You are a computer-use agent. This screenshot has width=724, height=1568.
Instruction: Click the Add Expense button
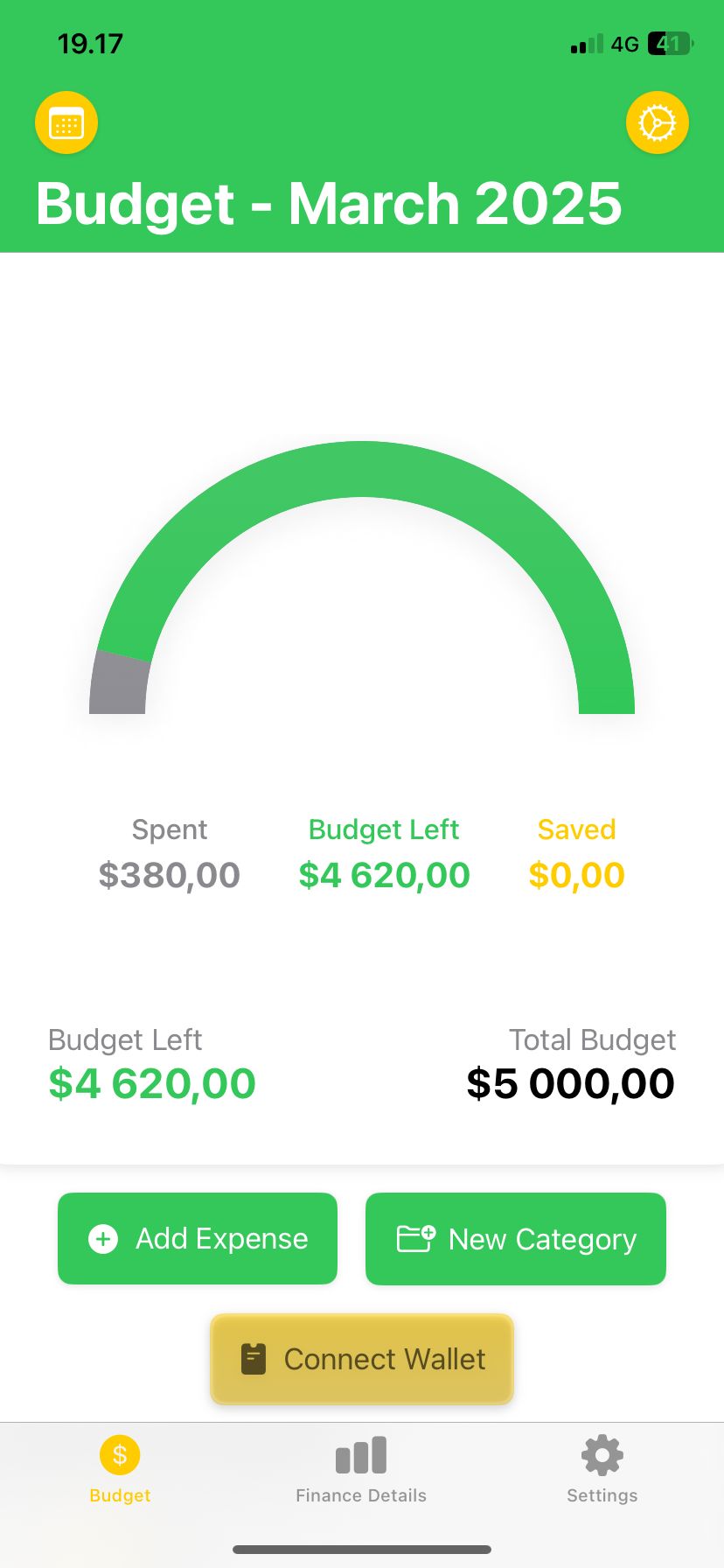pos(197,1238)
